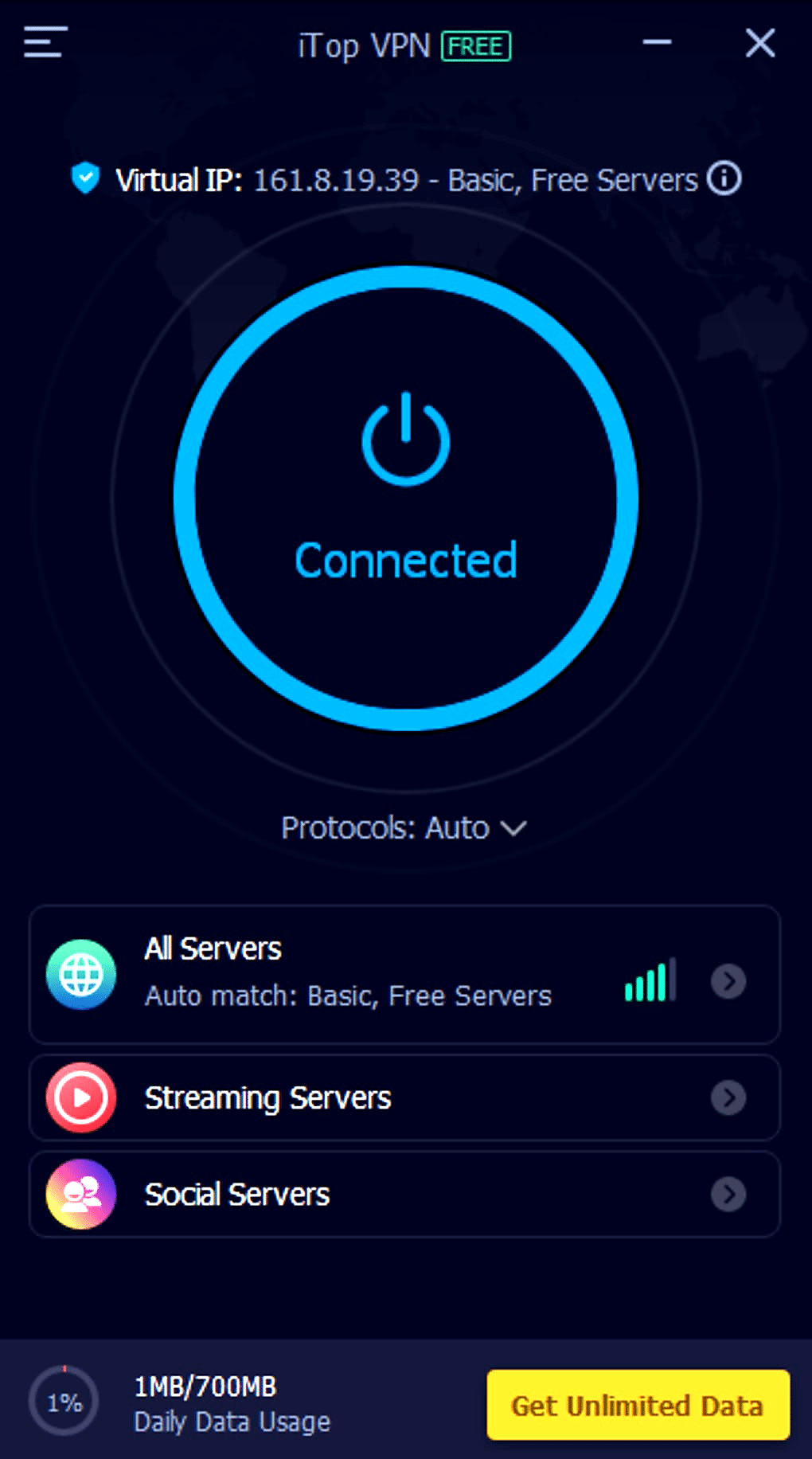Screen dimensions: 812x1459
Task: Show info about the Virtual IP
Action: click(724, 179)
